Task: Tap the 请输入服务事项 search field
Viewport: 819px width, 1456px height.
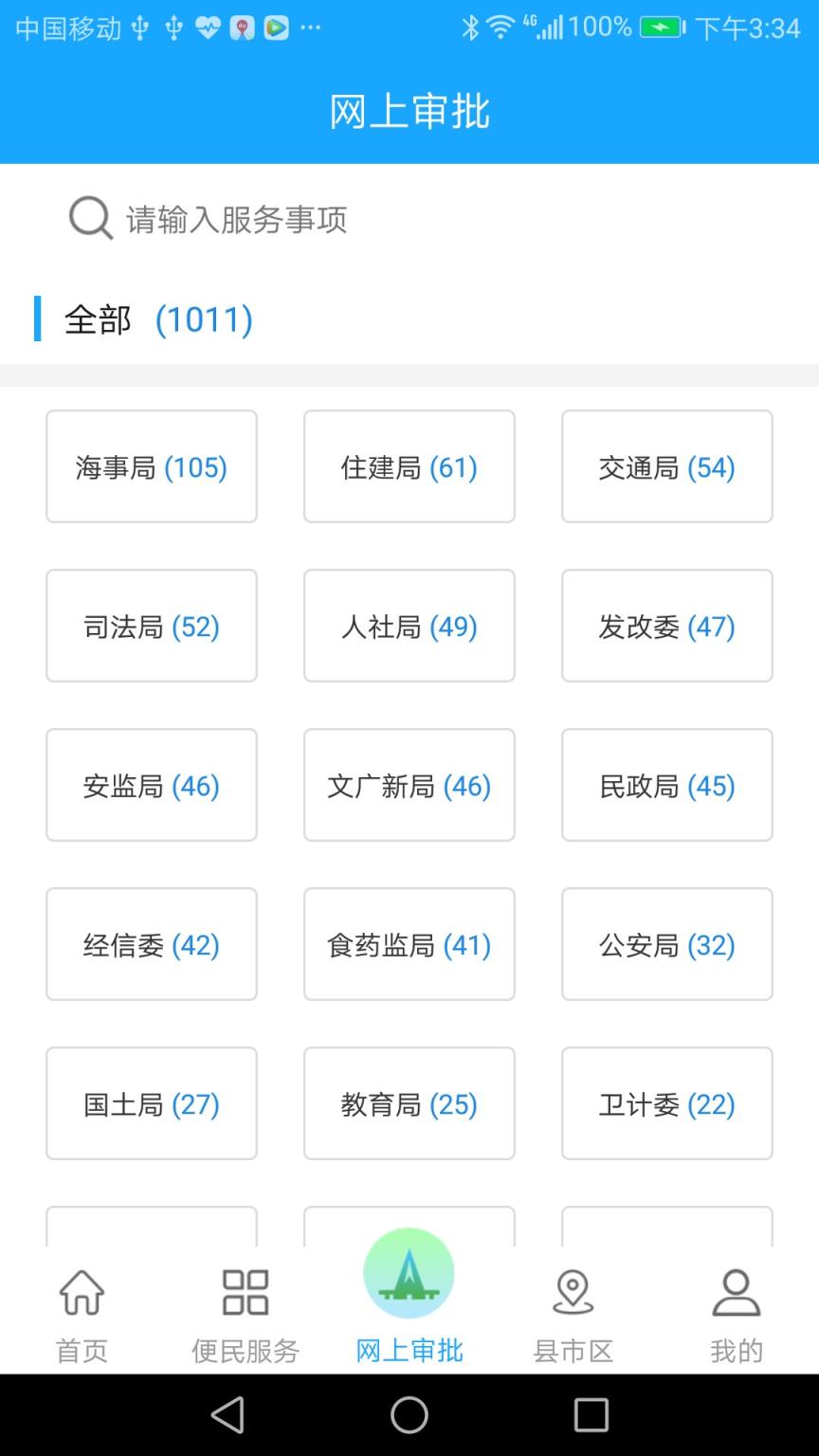Action: [x=237, y=219]
